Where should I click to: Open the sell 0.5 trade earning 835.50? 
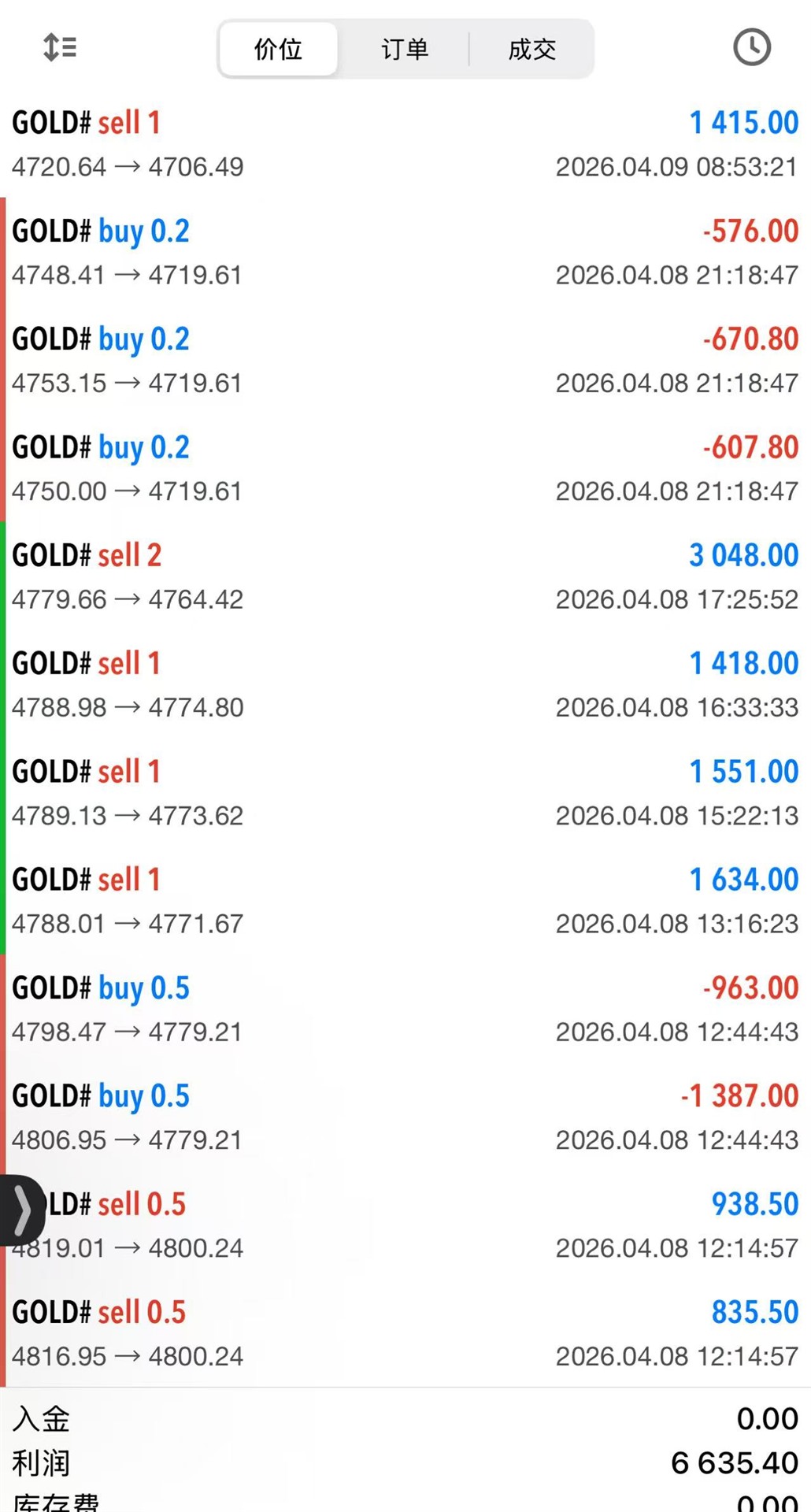(405, 1332)
